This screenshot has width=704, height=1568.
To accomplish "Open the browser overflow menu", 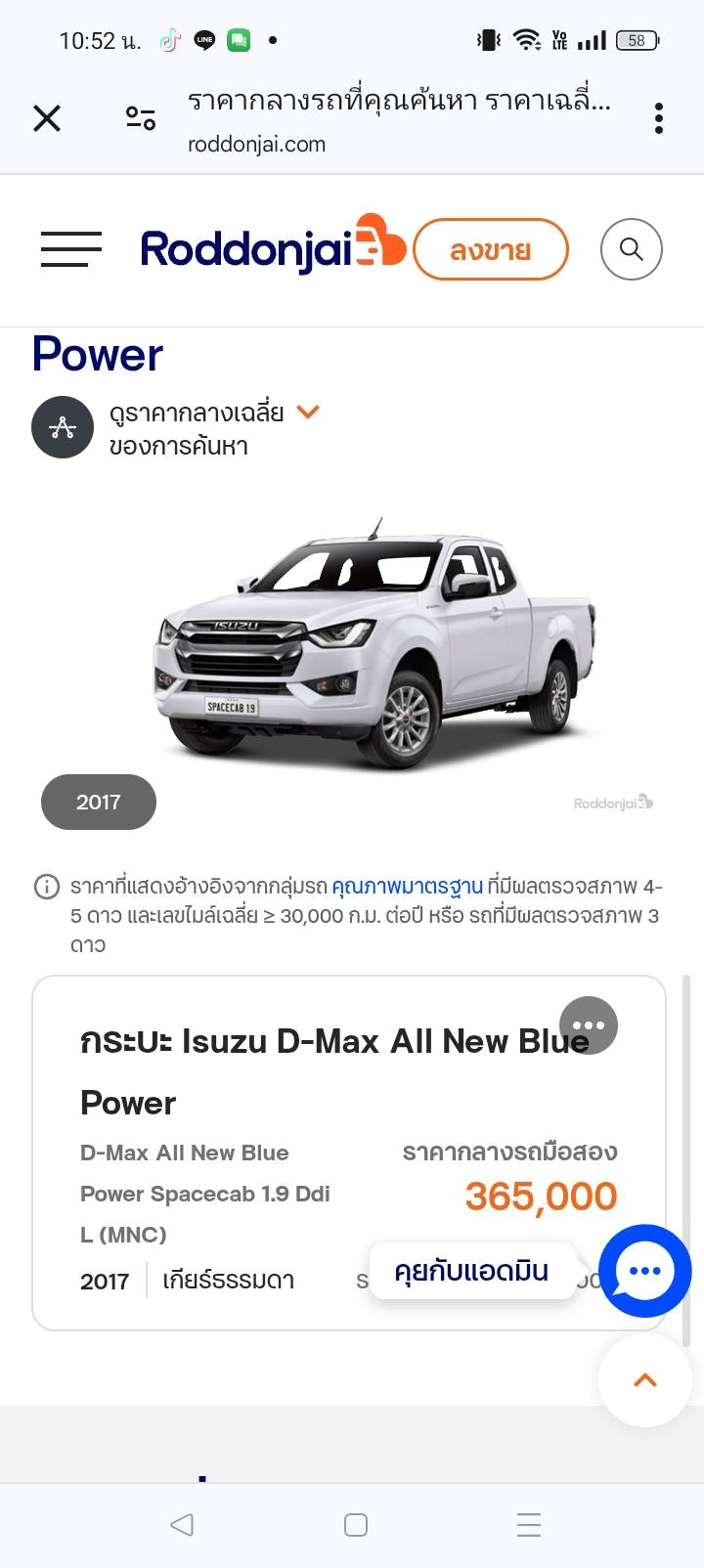I will 659,118.
